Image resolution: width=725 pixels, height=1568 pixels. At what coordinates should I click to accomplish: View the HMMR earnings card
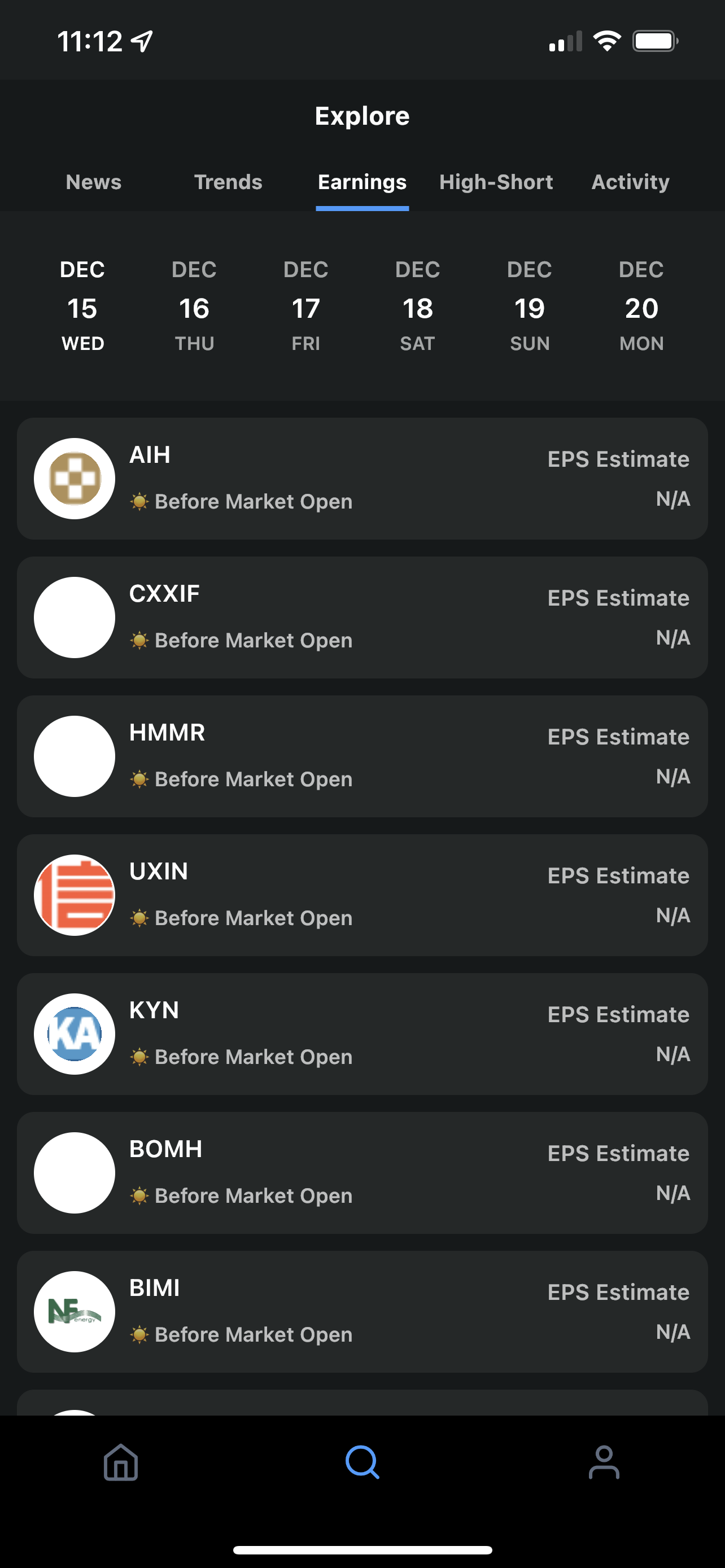[x=362, y=756]
